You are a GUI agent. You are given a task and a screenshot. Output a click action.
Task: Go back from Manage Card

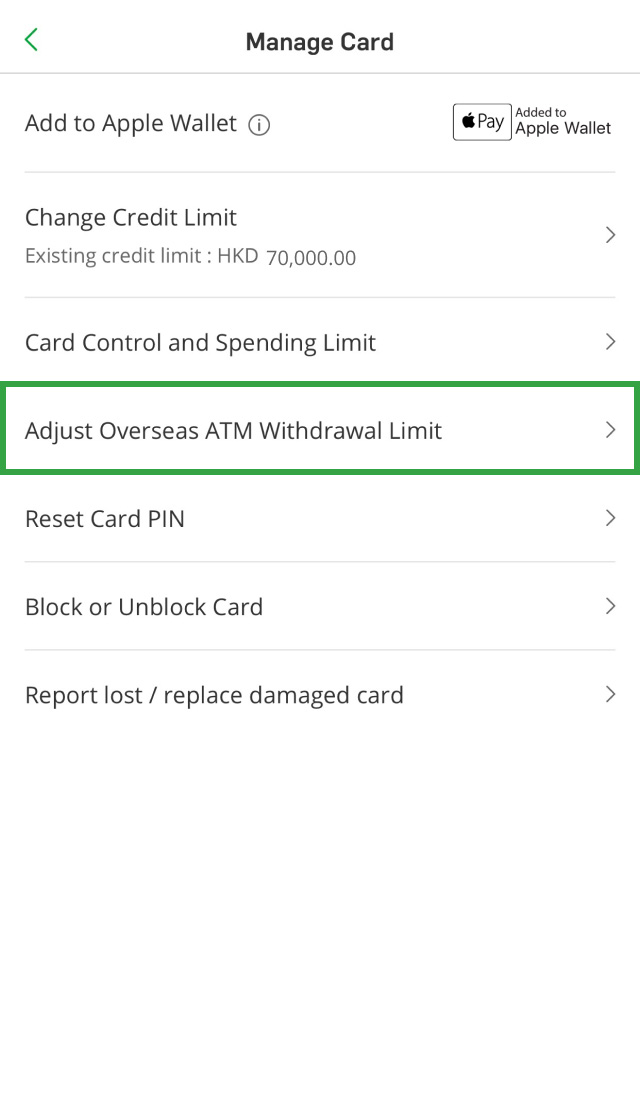pyautogui.click(x=32, y=40)
